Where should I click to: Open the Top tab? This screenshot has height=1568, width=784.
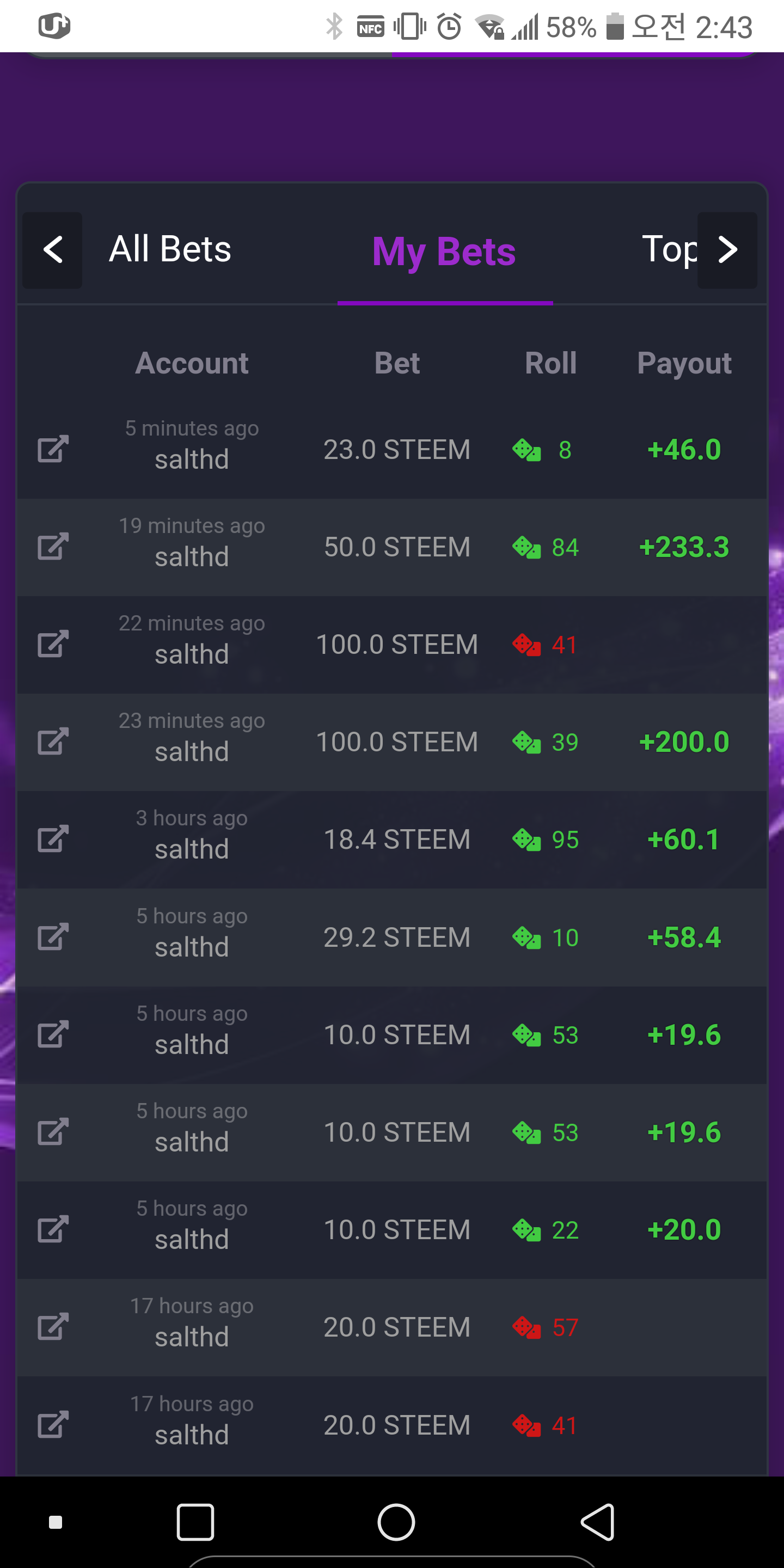[x=670, y=249]
